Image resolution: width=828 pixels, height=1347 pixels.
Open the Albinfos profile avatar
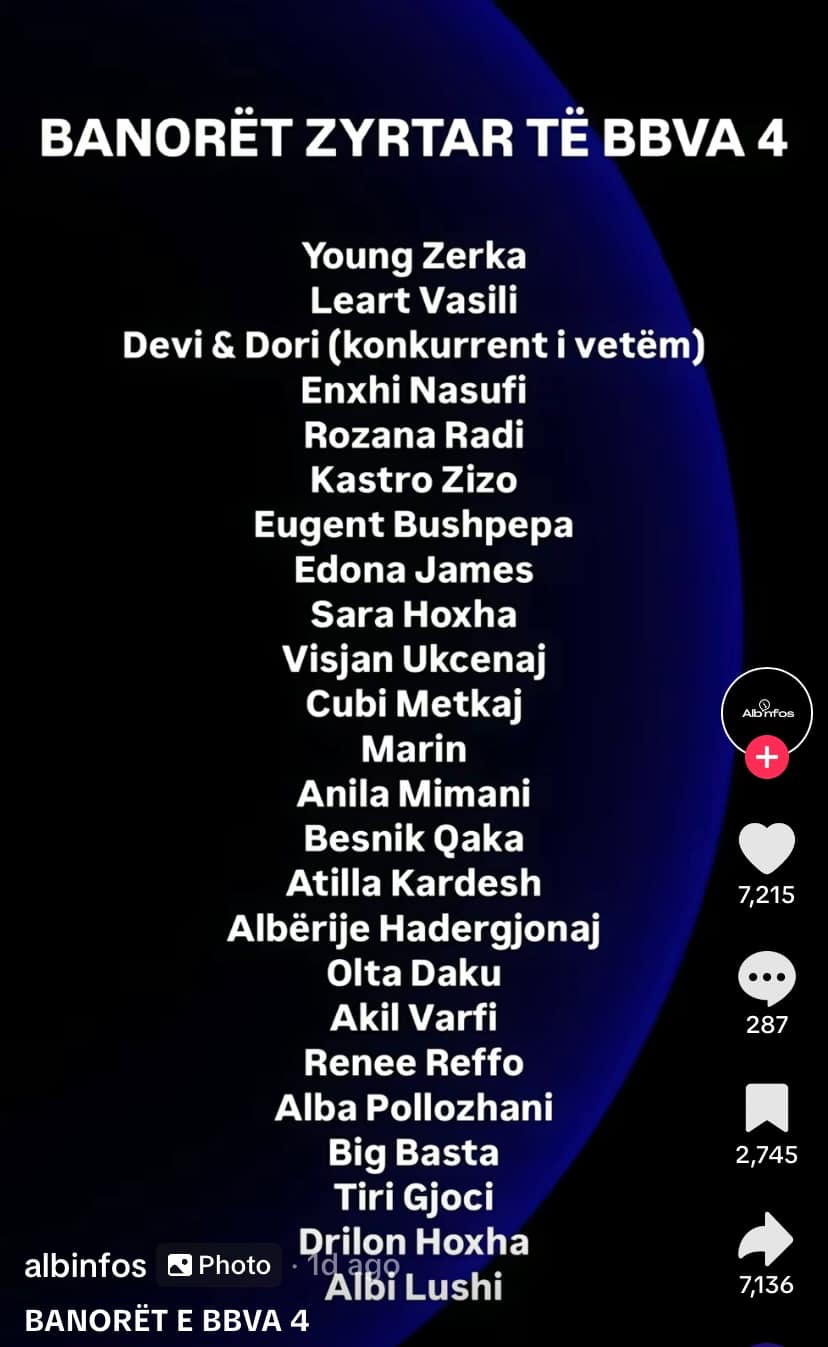[766, 711]
